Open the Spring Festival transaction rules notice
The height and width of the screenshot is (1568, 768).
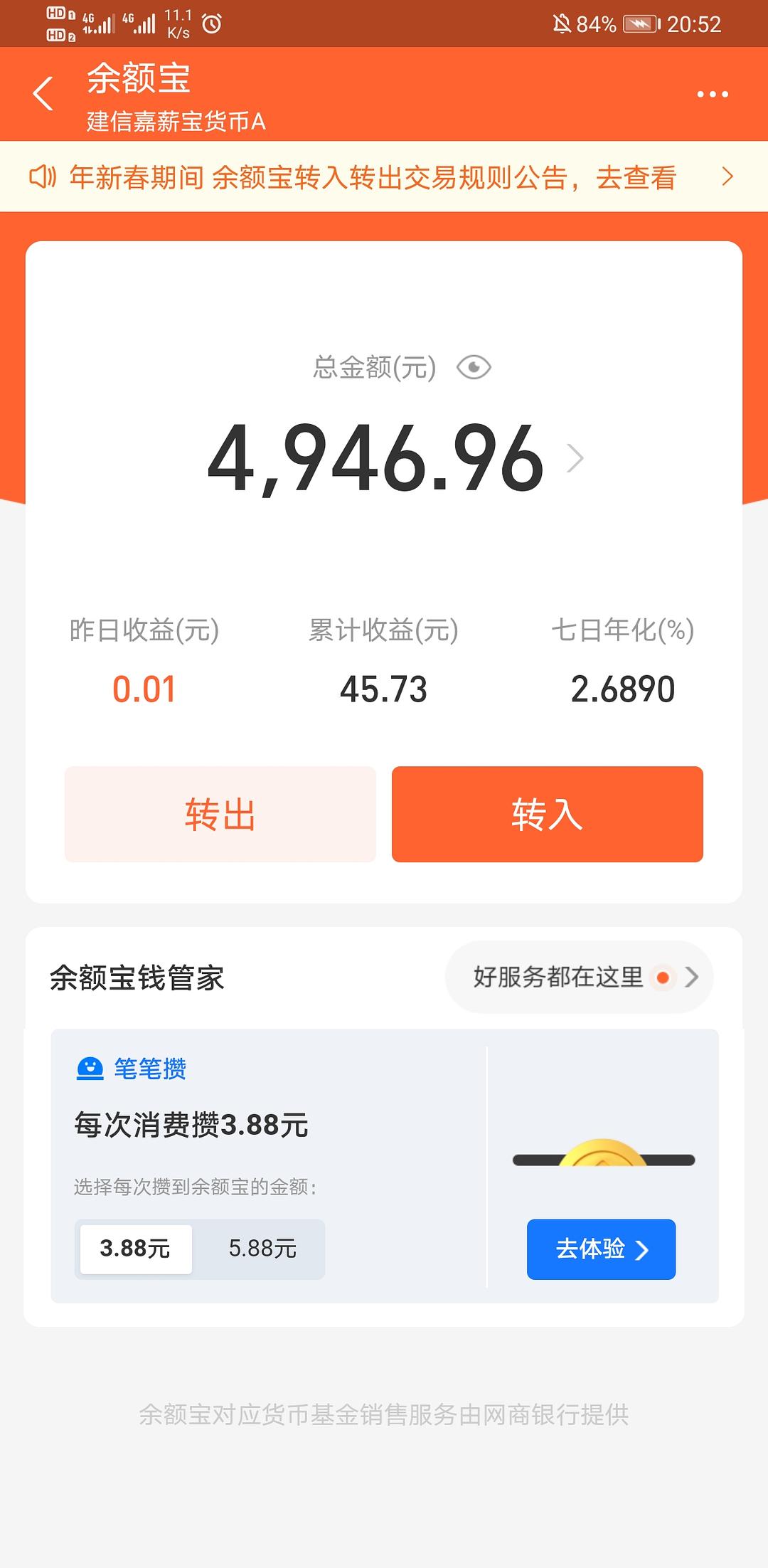384,176
